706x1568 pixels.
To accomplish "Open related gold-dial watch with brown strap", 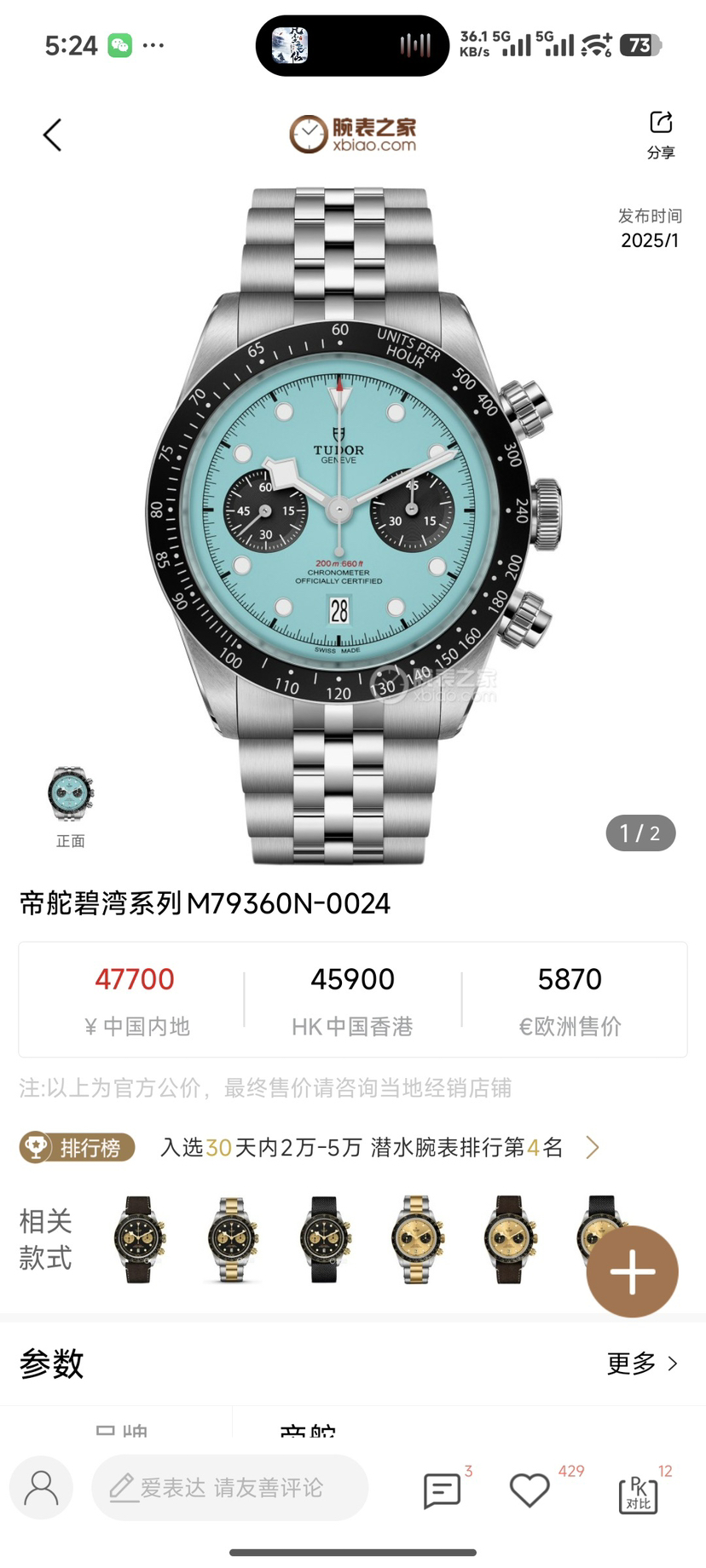I will tap(510, 1240).
